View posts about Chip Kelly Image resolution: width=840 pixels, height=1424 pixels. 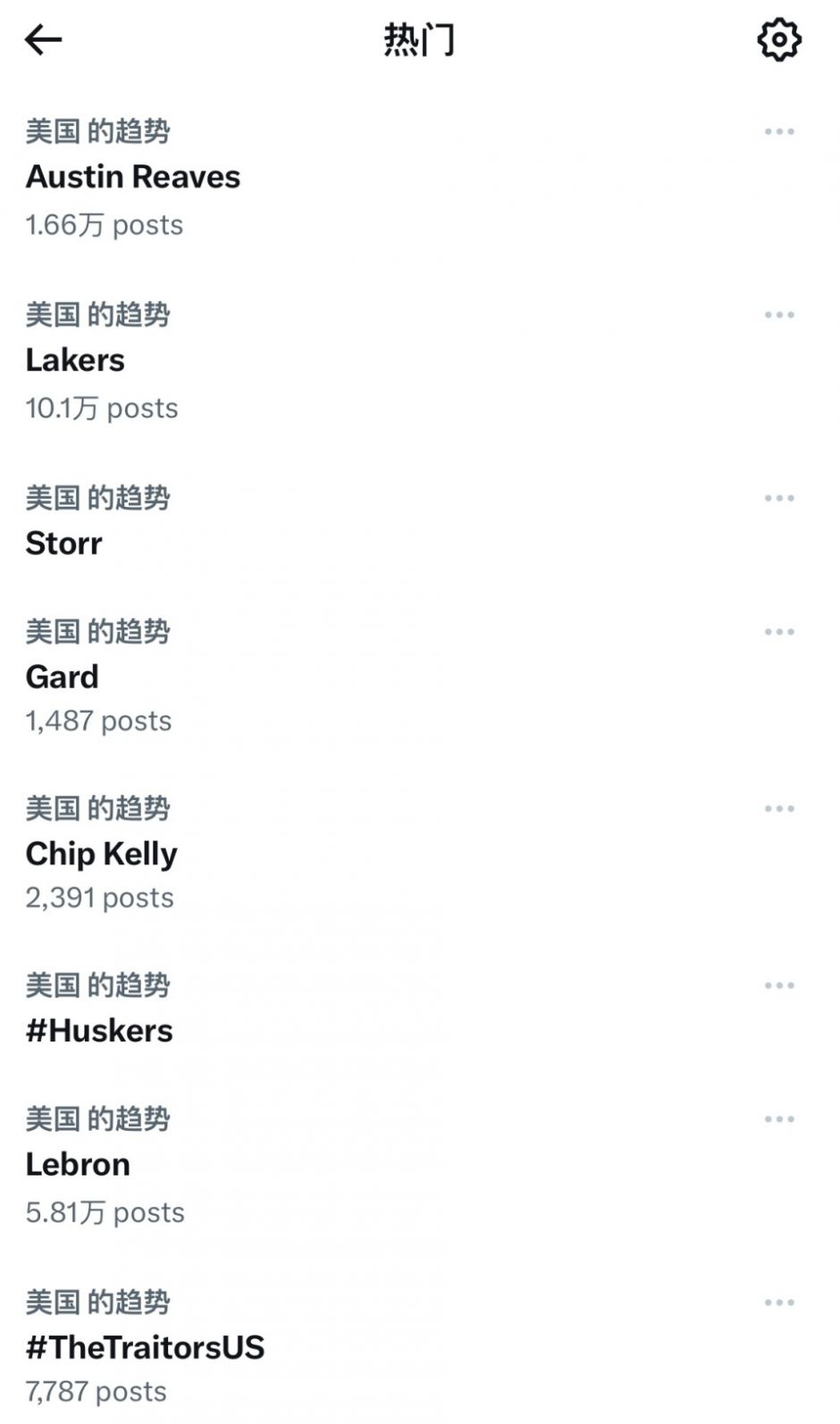point(102,854)
